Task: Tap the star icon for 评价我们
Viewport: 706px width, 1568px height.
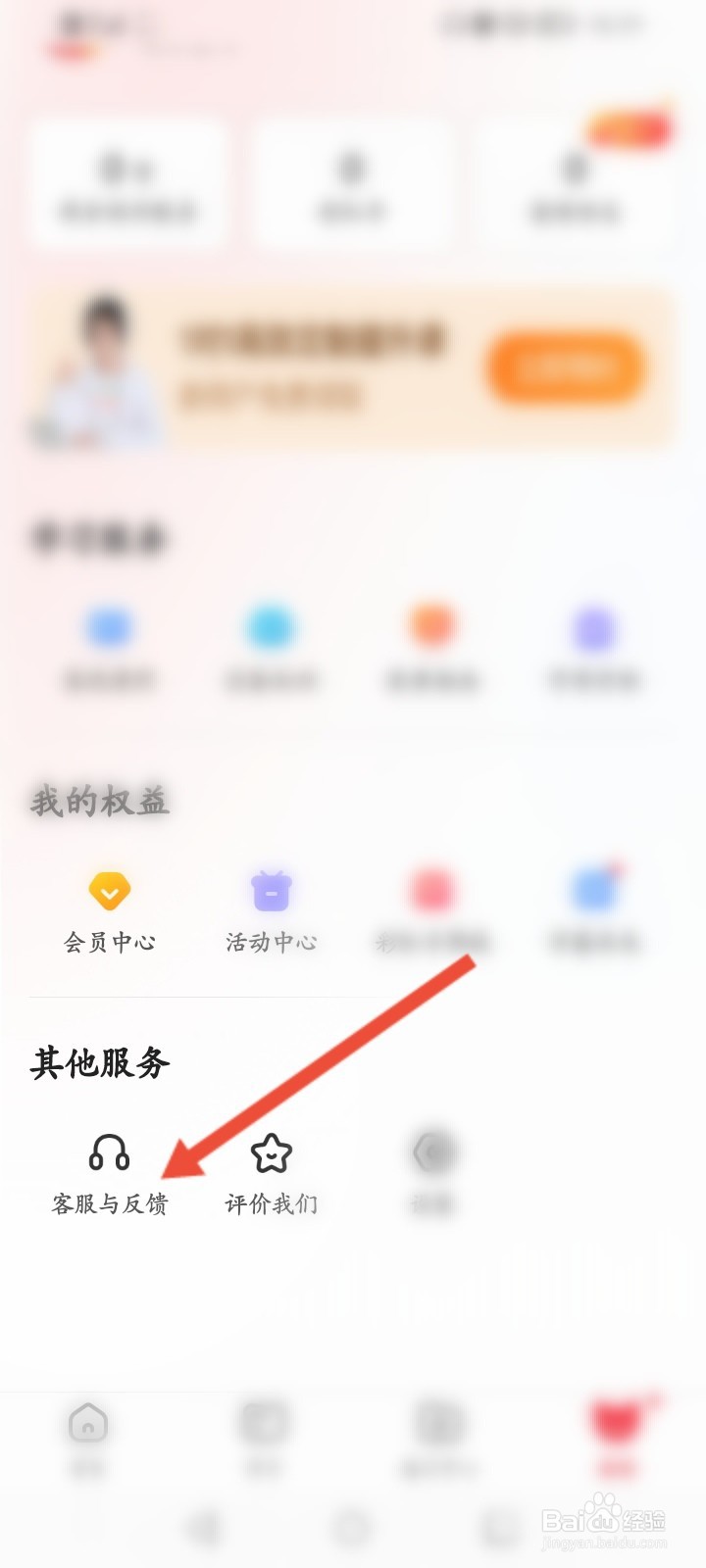Action: pos(272,1156)
